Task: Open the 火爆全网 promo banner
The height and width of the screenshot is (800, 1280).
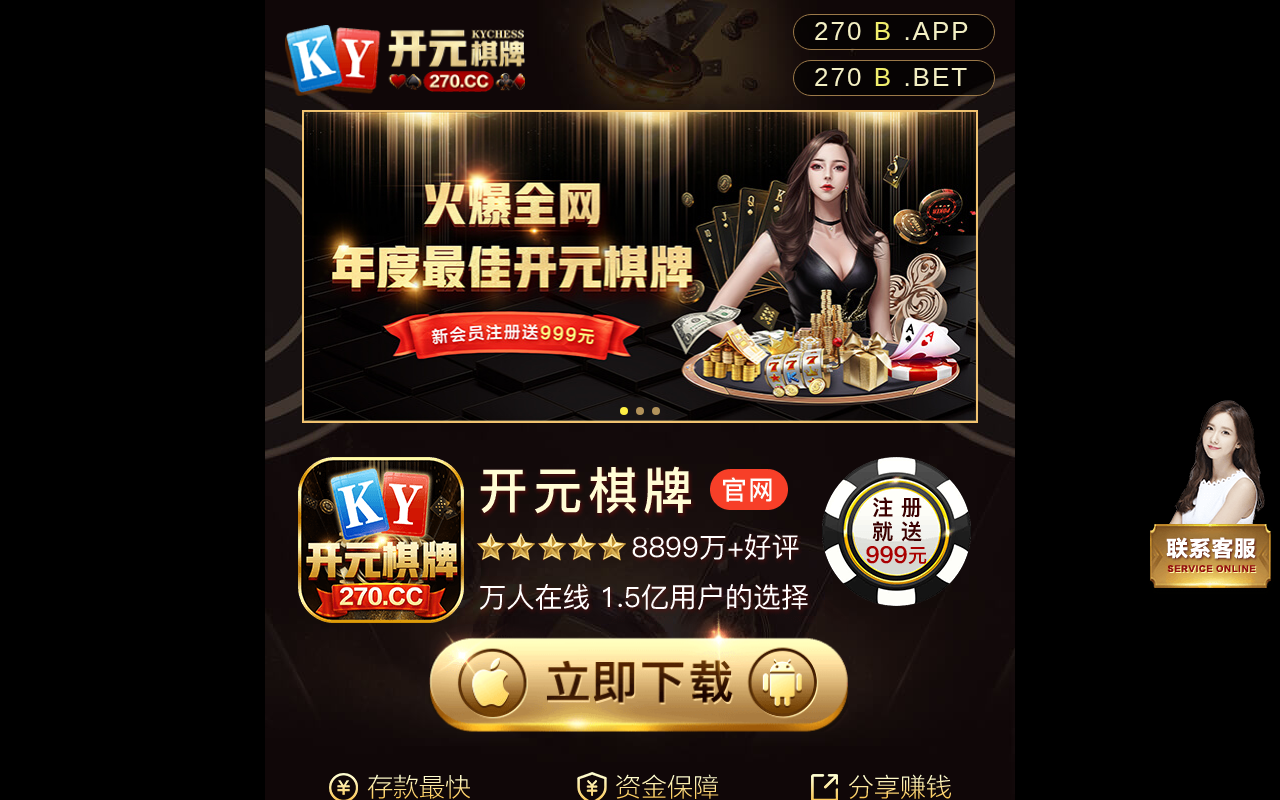Action: pos(639,265)
